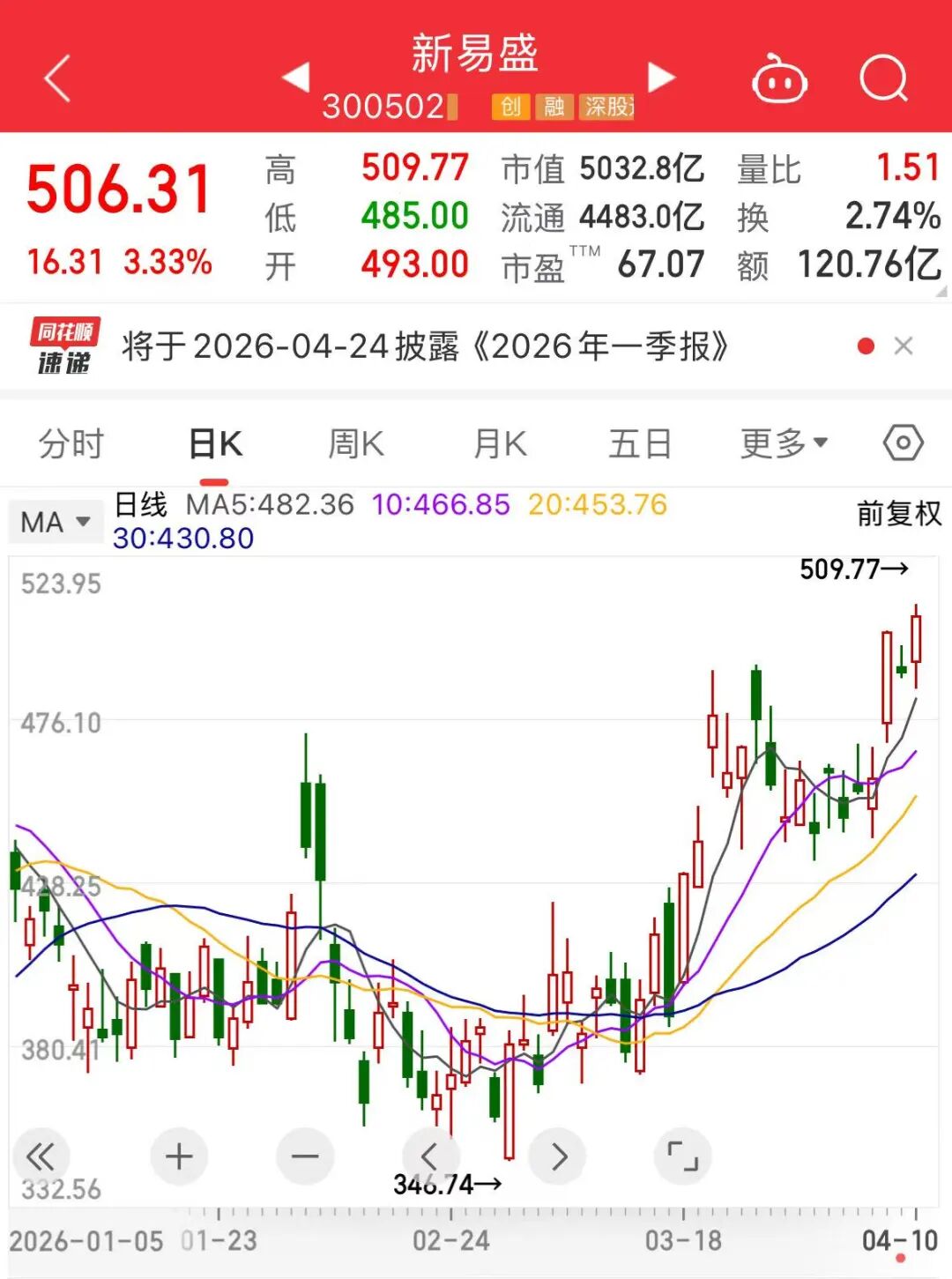Change the 前复权 price adjustment mode
Image resolution: width=952 pixels, height=1279 pixels.
tap(898, 513)
